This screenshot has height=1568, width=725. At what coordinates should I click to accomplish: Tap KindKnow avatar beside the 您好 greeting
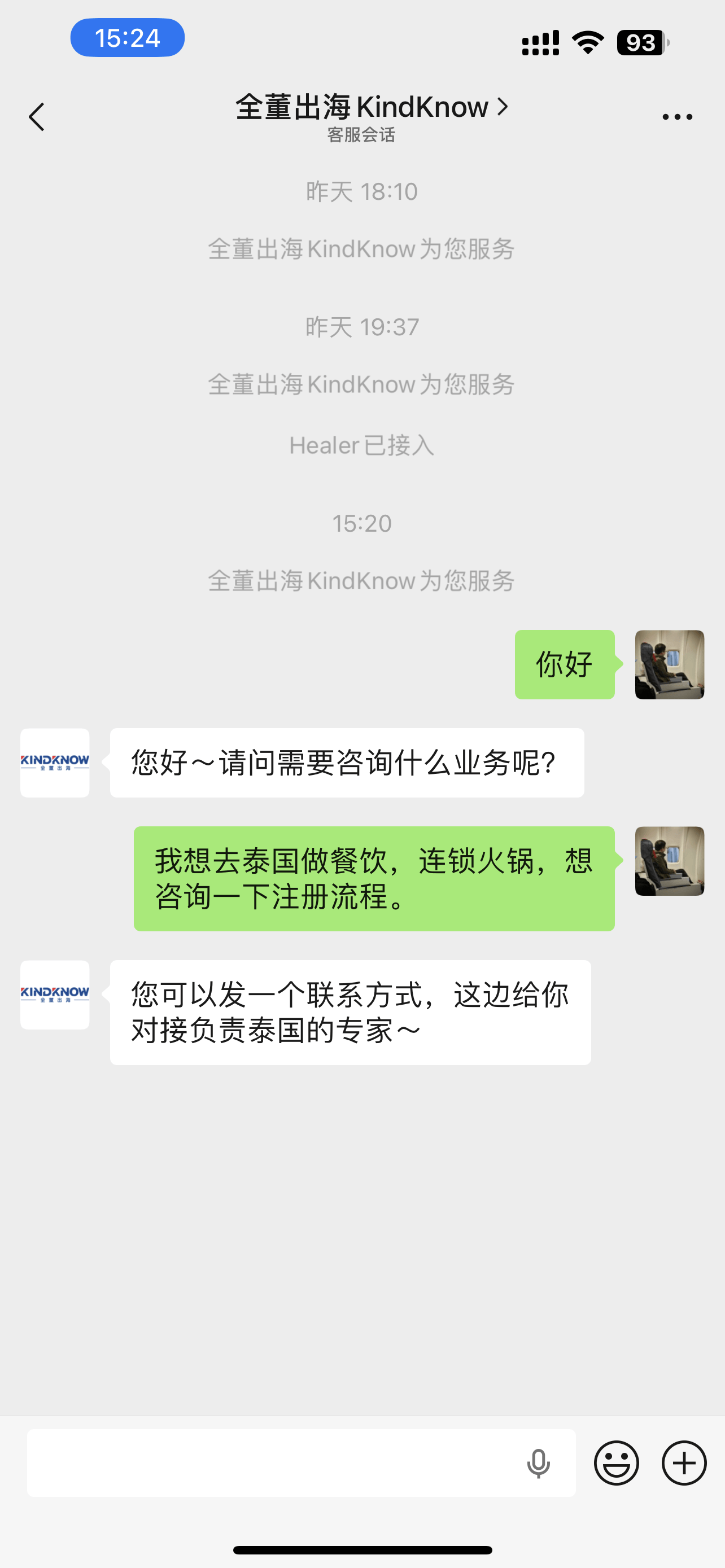click(55, 763)
